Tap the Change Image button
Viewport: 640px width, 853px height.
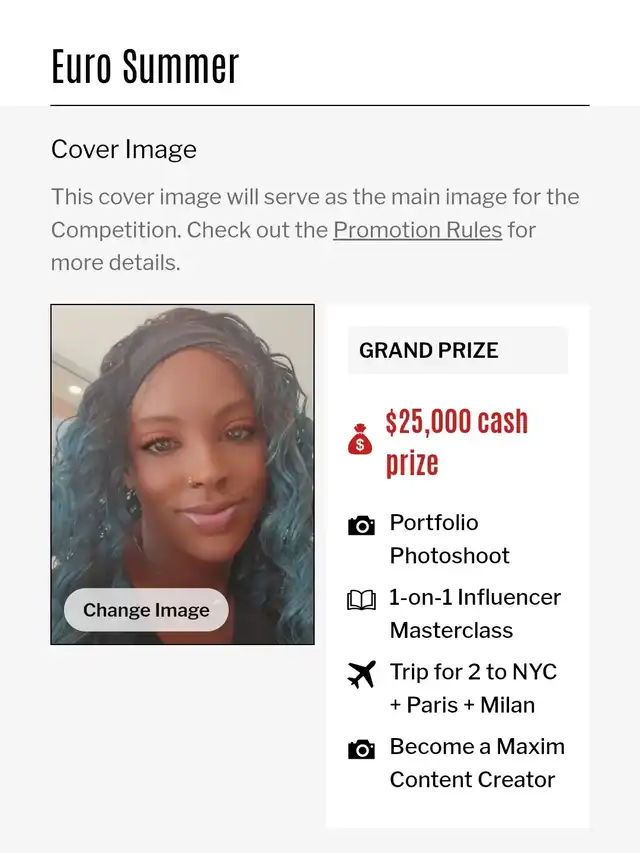click(x=146, y=610)
